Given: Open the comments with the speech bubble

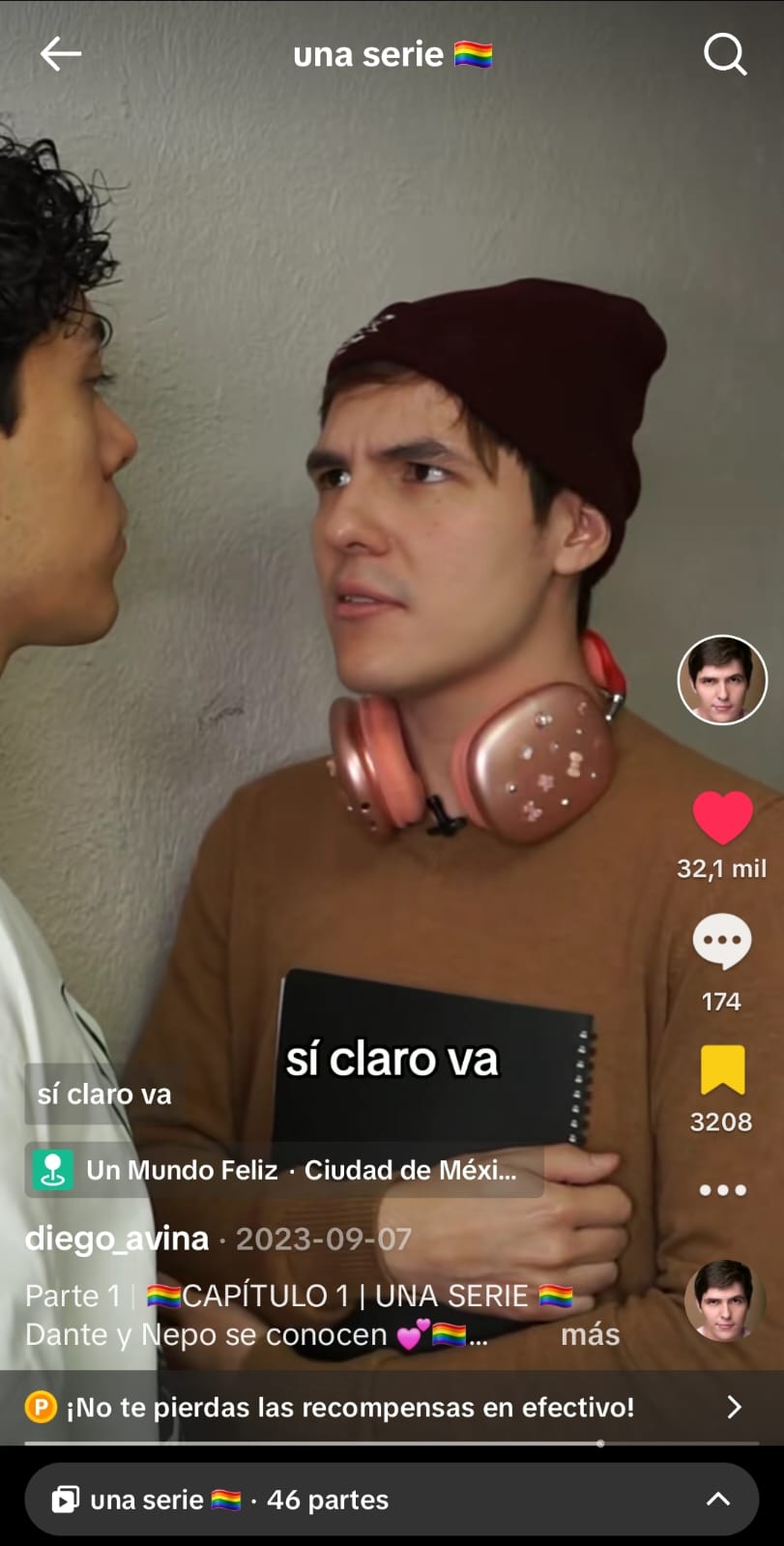Looking at the screenshot, I should 721,940.
